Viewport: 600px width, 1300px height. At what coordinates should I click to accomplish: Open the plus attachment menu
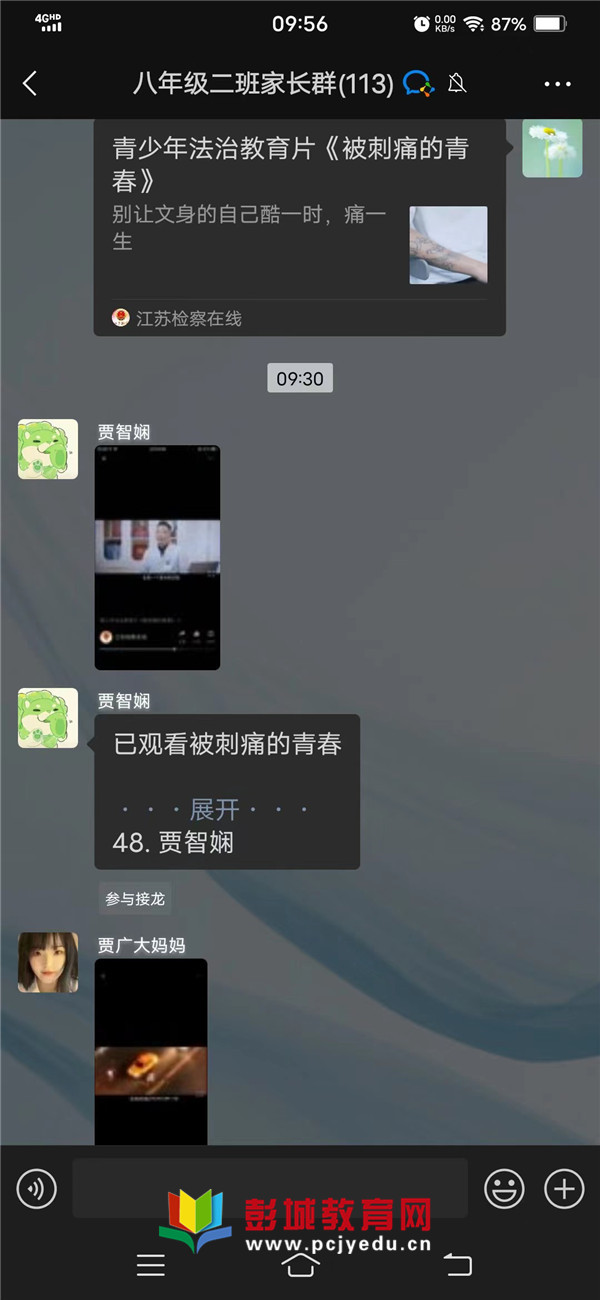tap(564, 1189)
